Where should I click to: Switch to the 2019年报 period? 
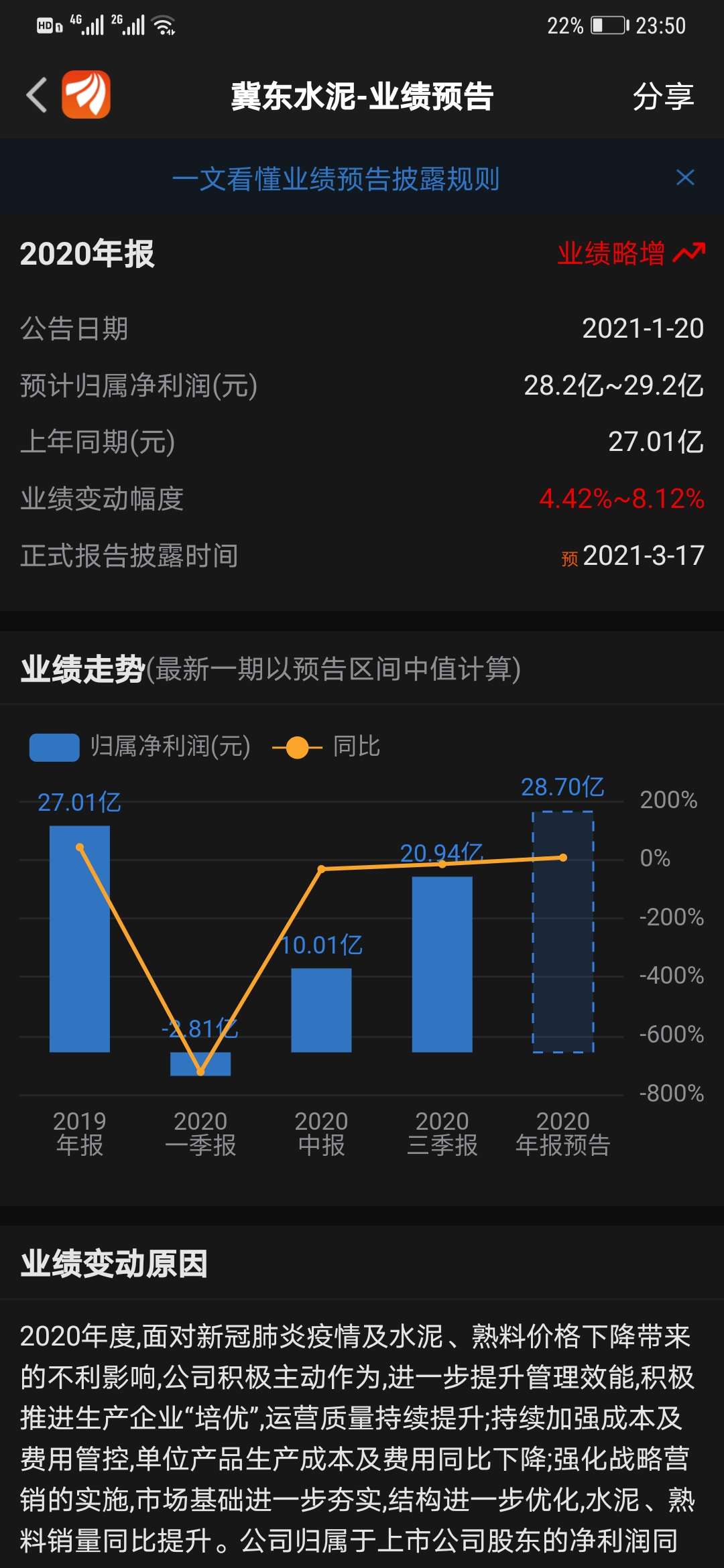pyautogui.click(x=79, y=1132)
